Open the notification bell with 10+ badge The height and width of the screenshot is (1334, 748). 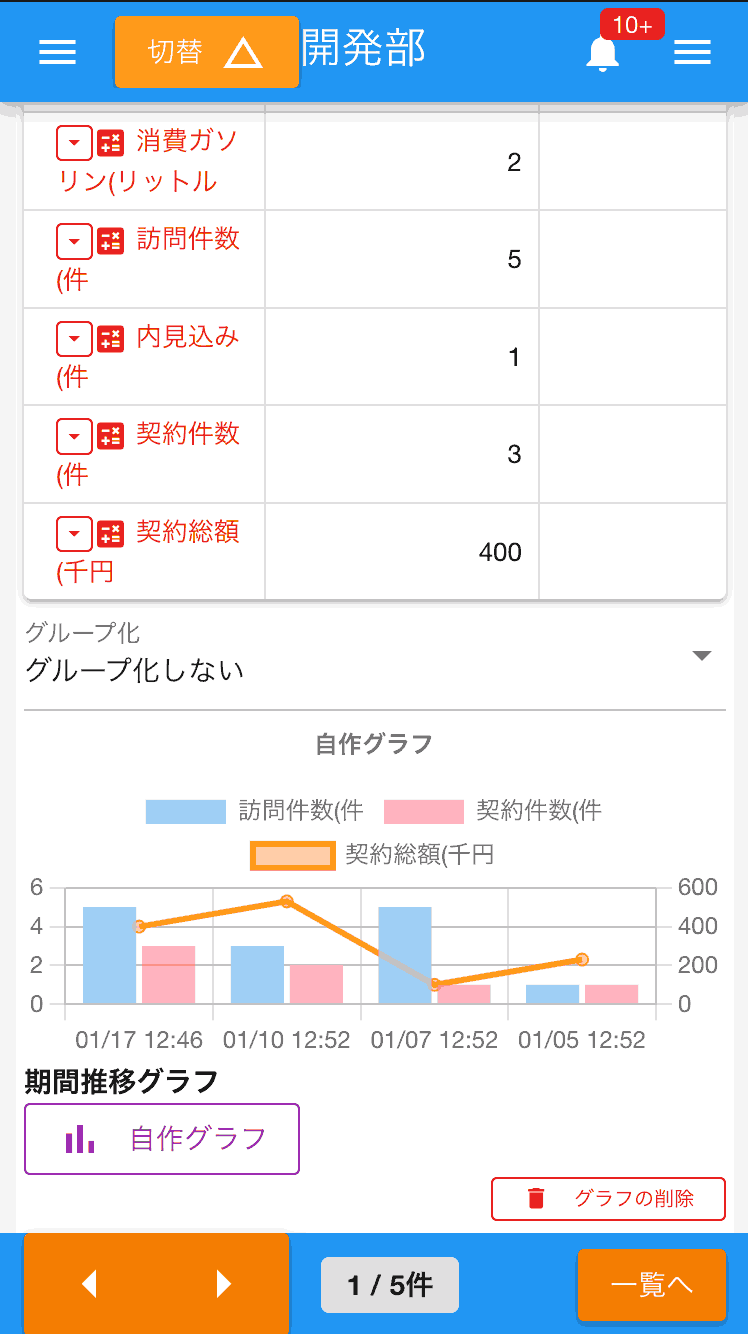point(601,54)
